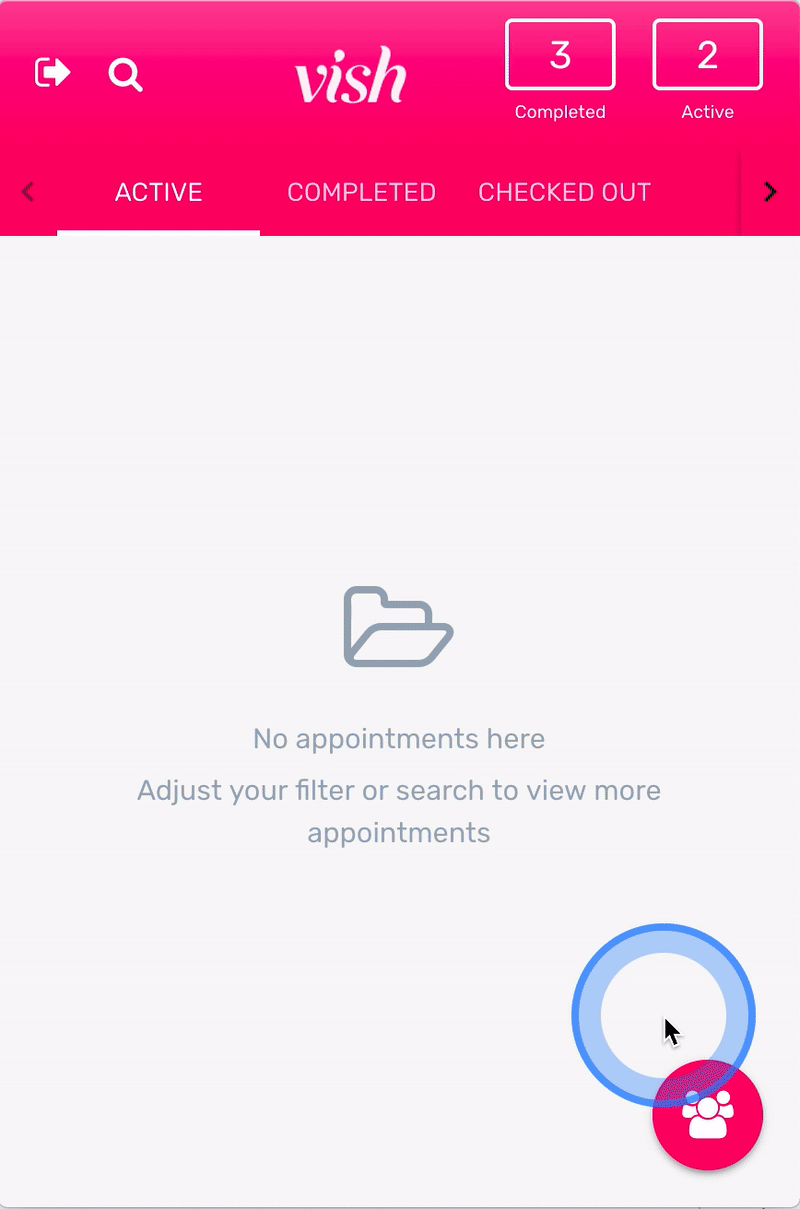Show more tabs with right arrow
This screenshot has width=800, height=1209.
[770, 192]
